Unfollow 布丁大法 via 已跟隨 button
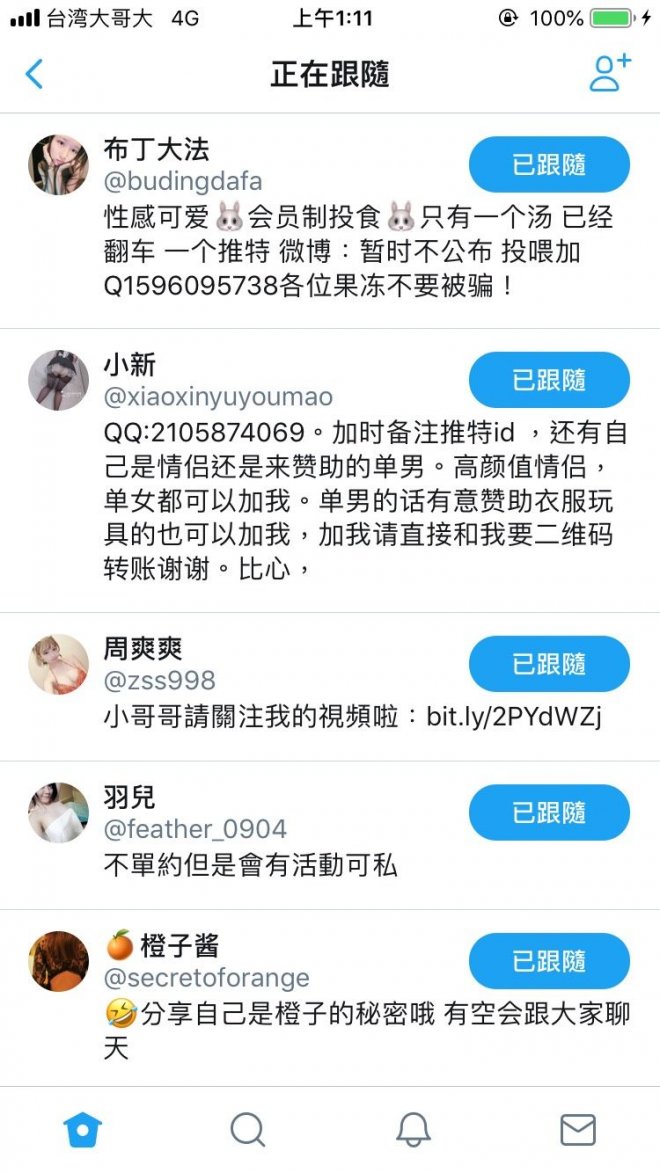Image resolution: width=660 pixels, height=1173 pixels. [549, 165]
